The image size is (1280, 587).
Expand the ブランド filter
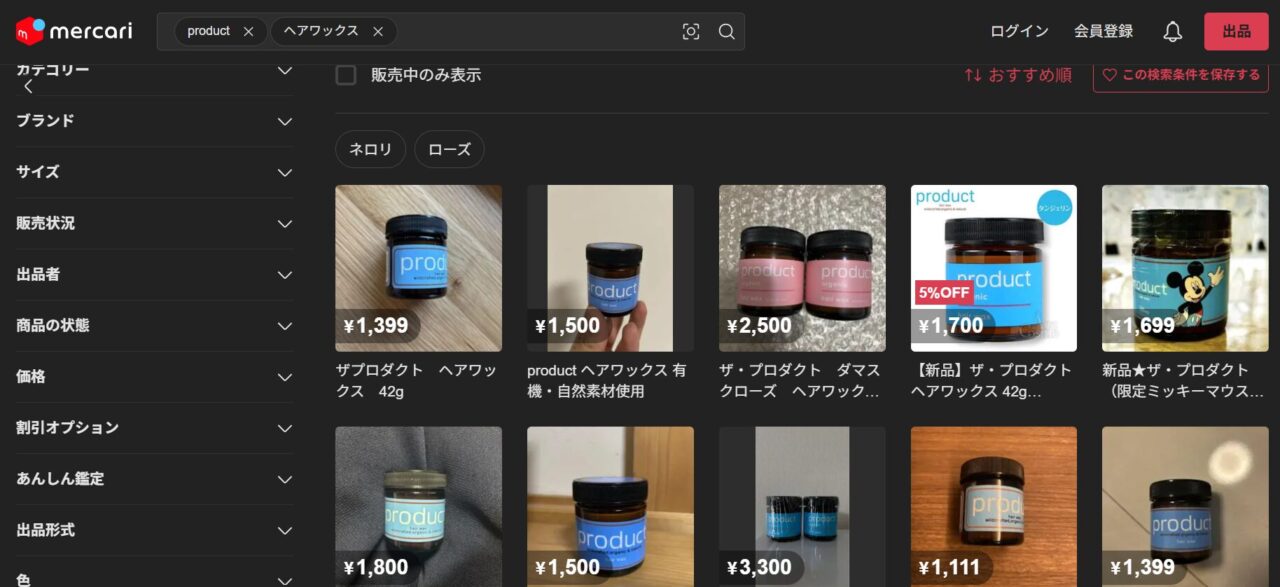pyautogui.click(x=154, y=121)
